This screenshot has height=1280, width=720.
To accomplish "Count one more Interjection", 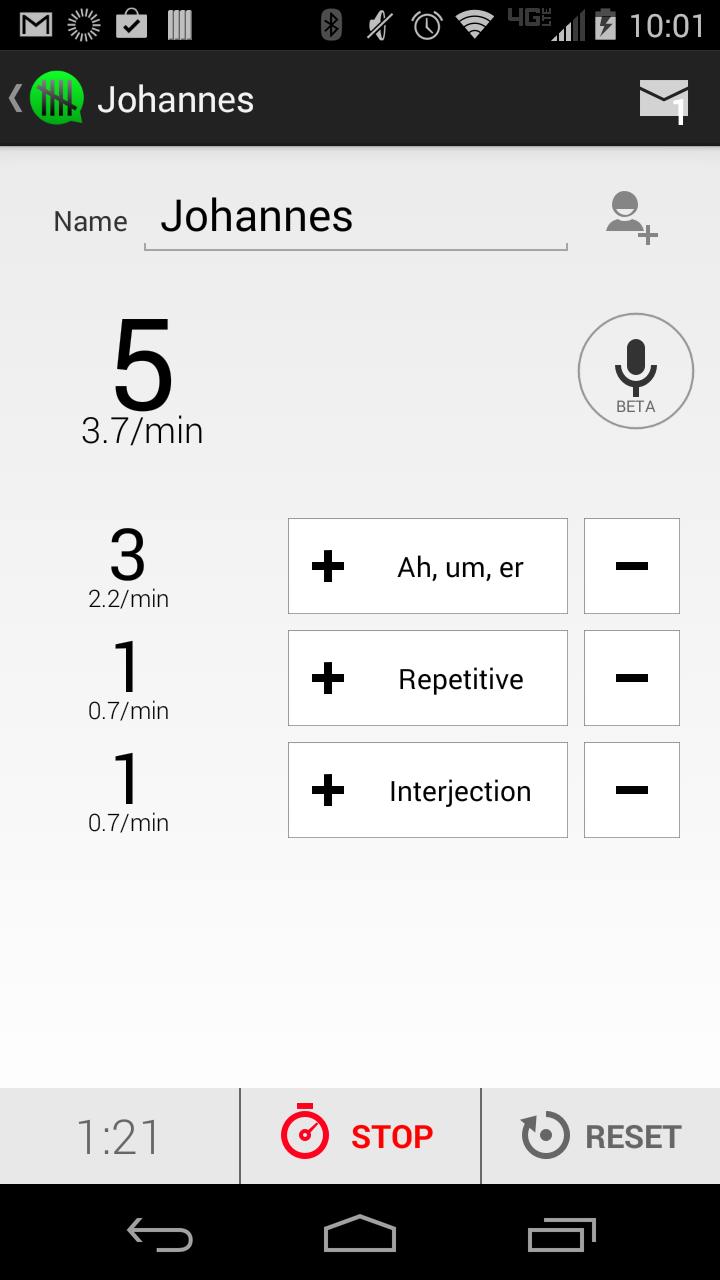I will coord(427,790).
